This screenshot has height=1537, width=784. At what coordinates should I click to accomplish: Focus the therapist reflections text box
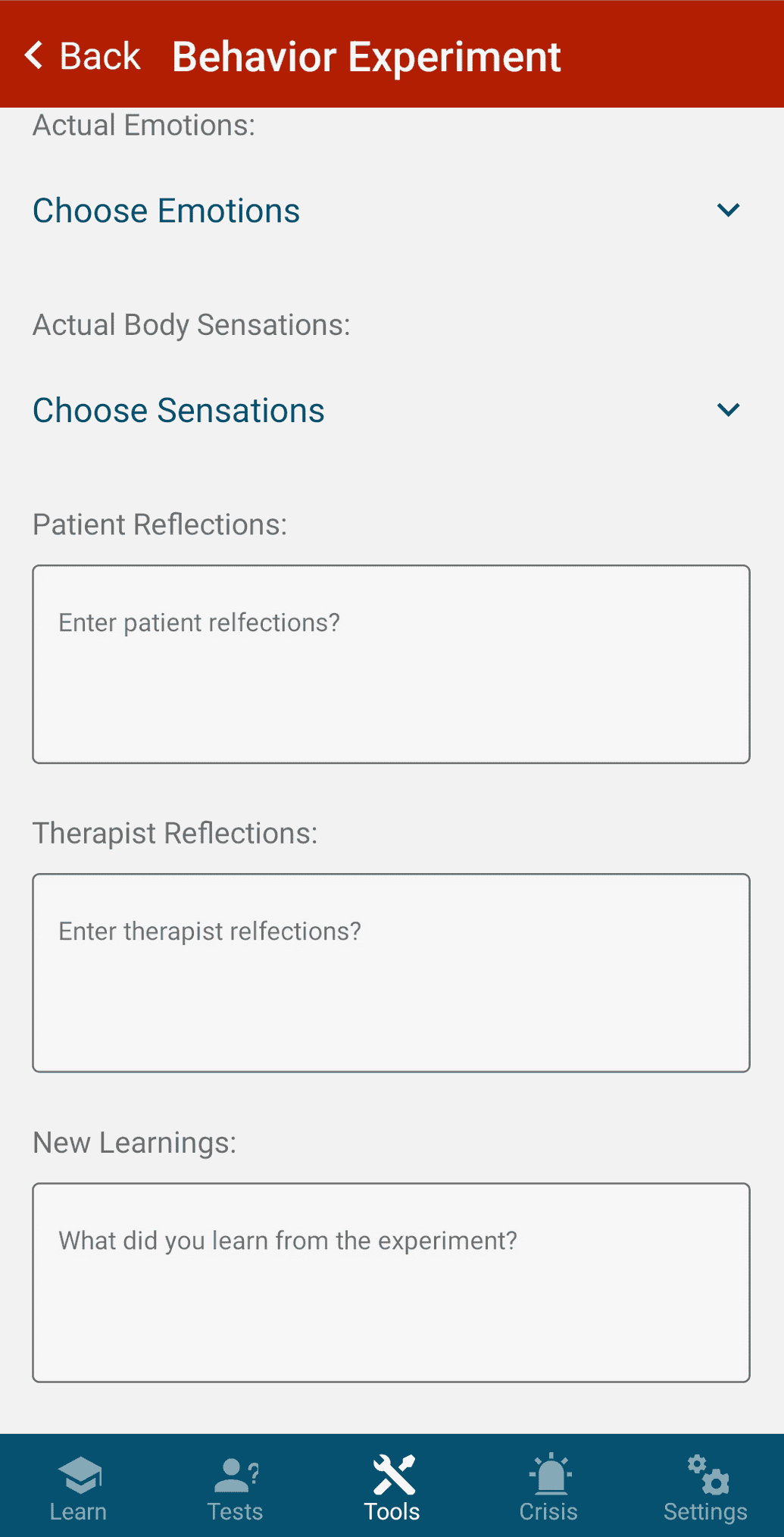(390, 971)
